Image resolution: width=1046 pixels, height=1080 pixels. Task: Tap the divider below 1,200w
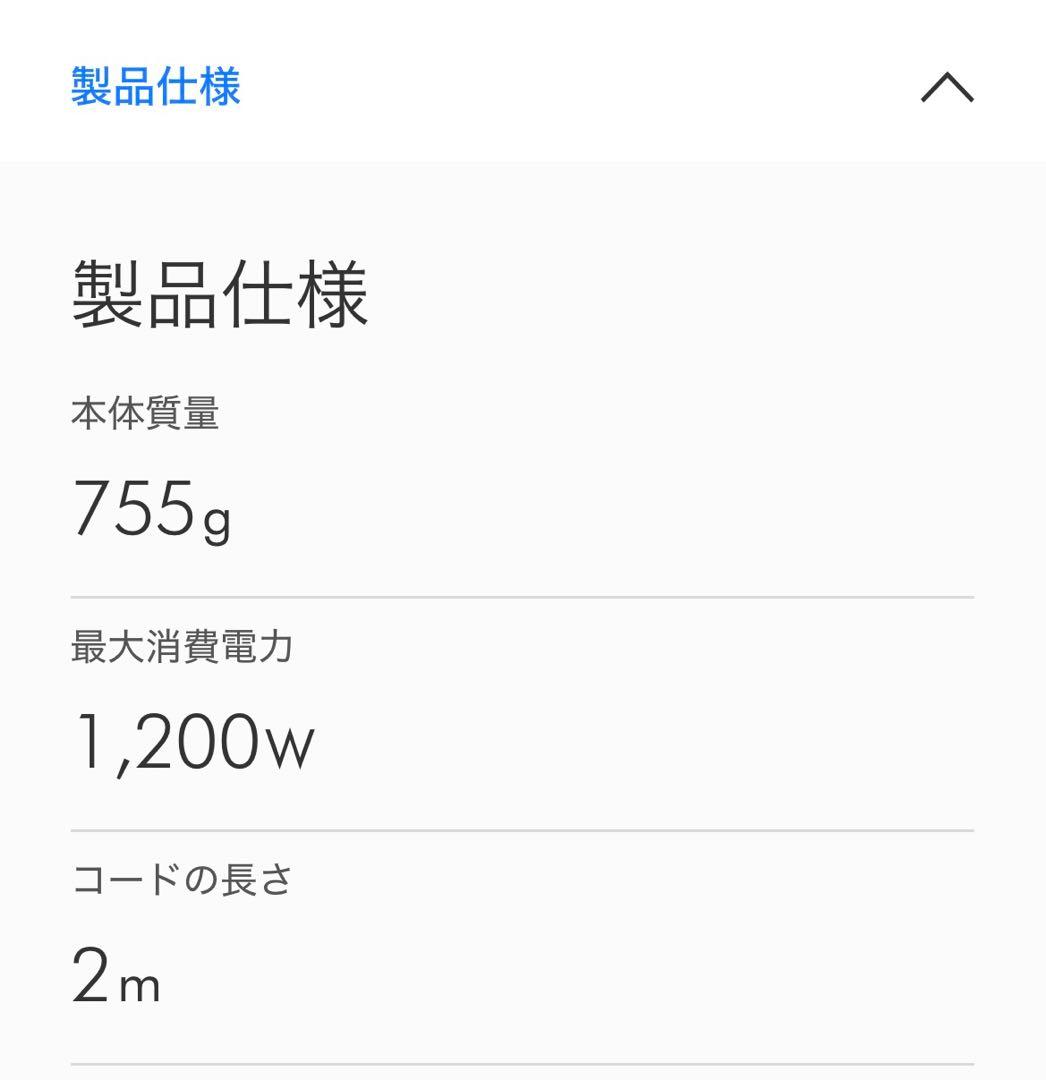point(523,828)
